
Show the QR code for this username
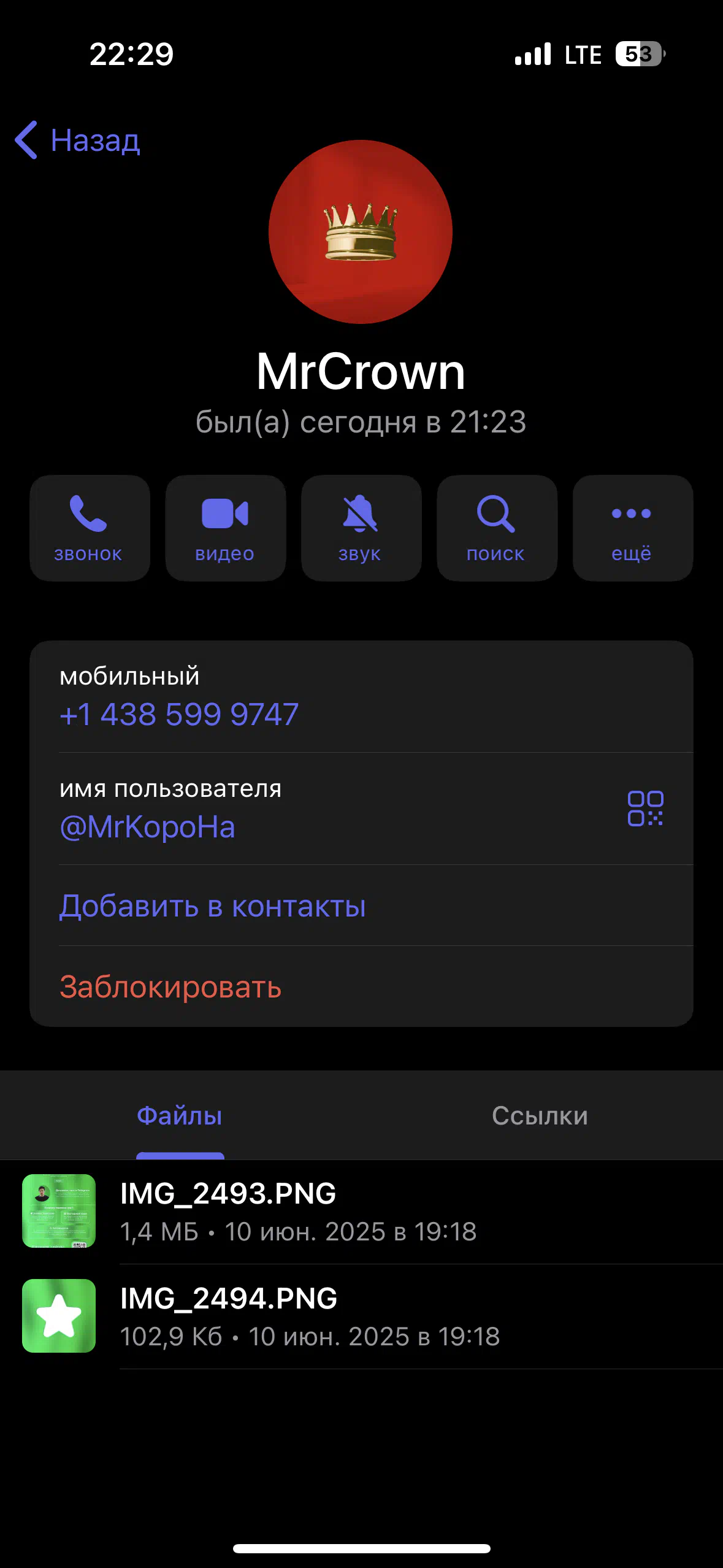[645, 809]
